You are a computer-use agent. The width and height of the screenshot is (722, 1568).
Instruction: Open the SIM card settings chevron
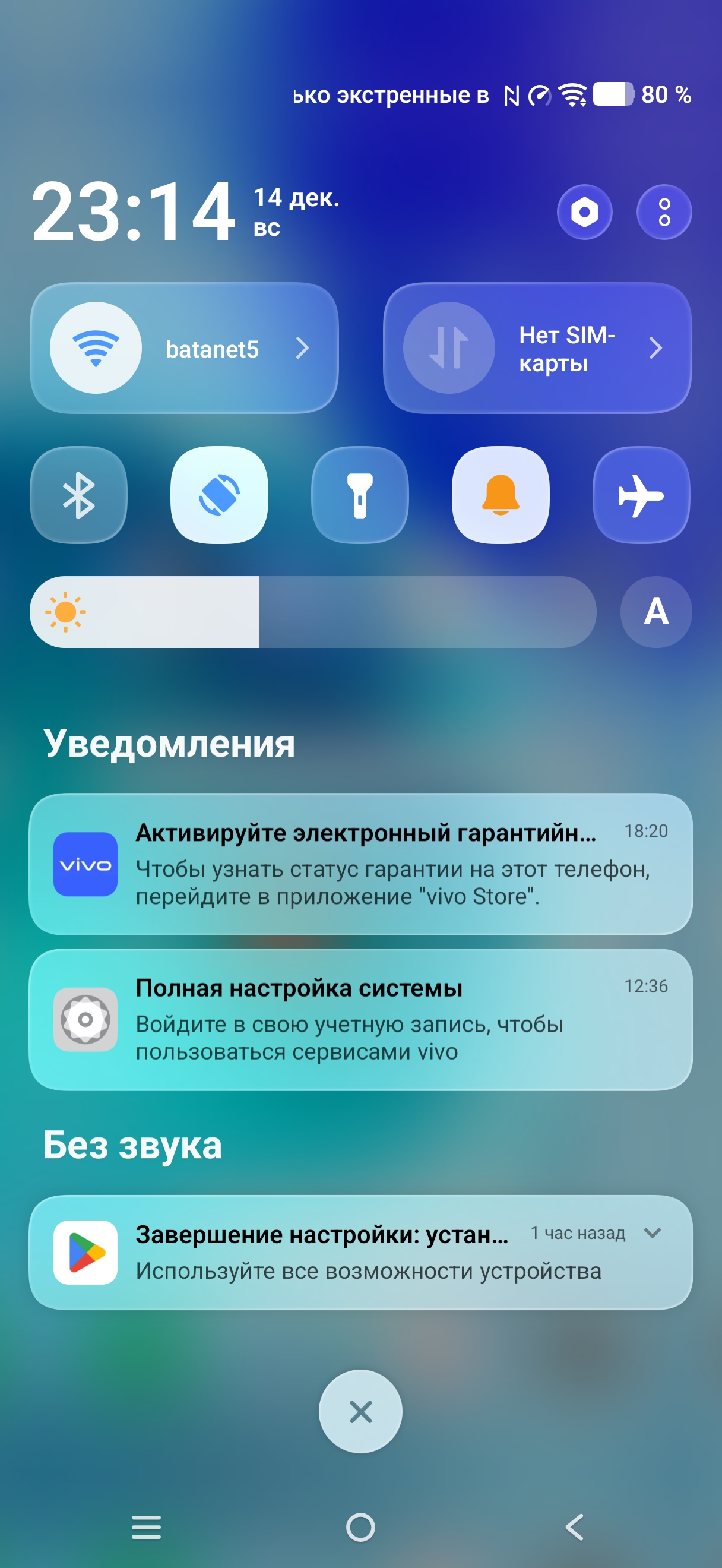click(x=655, y=347)
